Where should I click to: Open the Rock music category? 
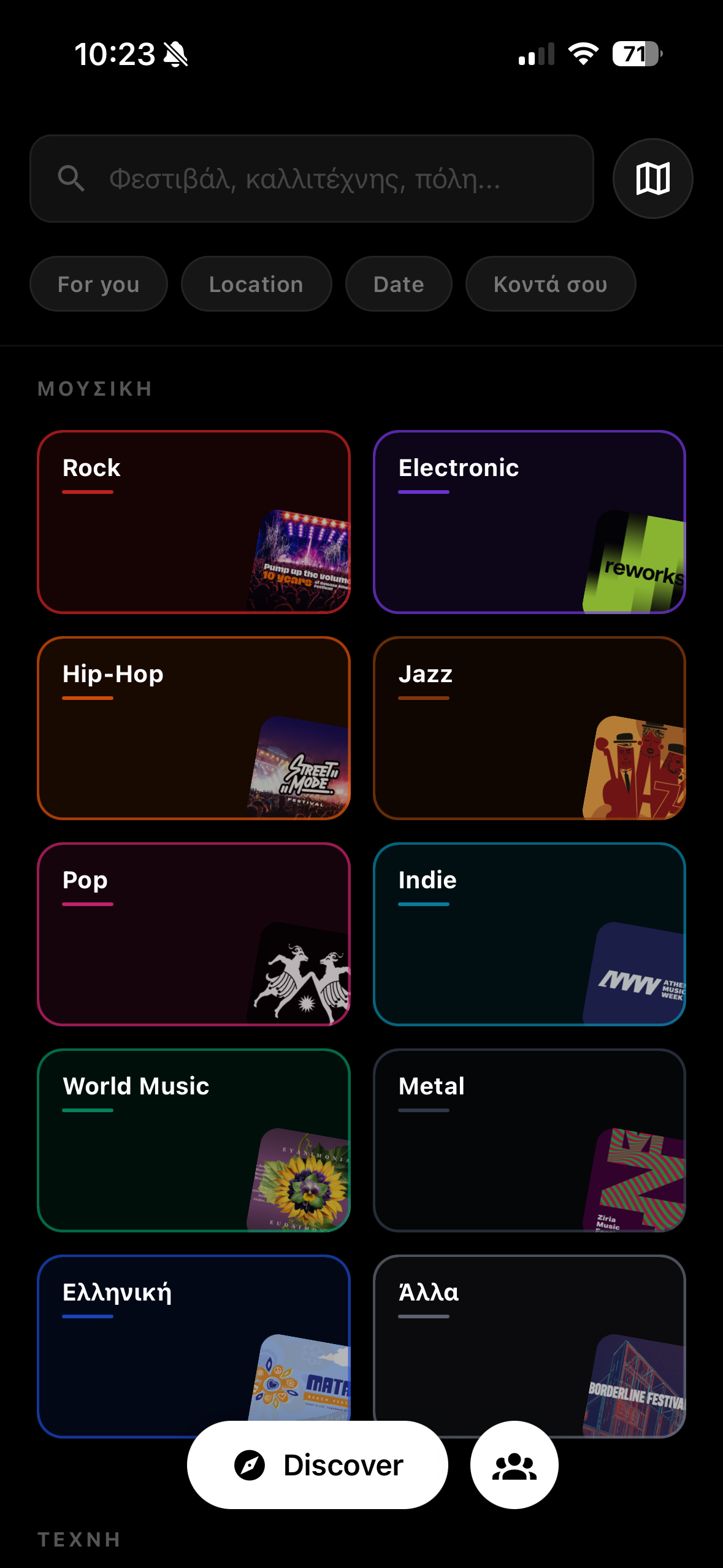point(193,522)
